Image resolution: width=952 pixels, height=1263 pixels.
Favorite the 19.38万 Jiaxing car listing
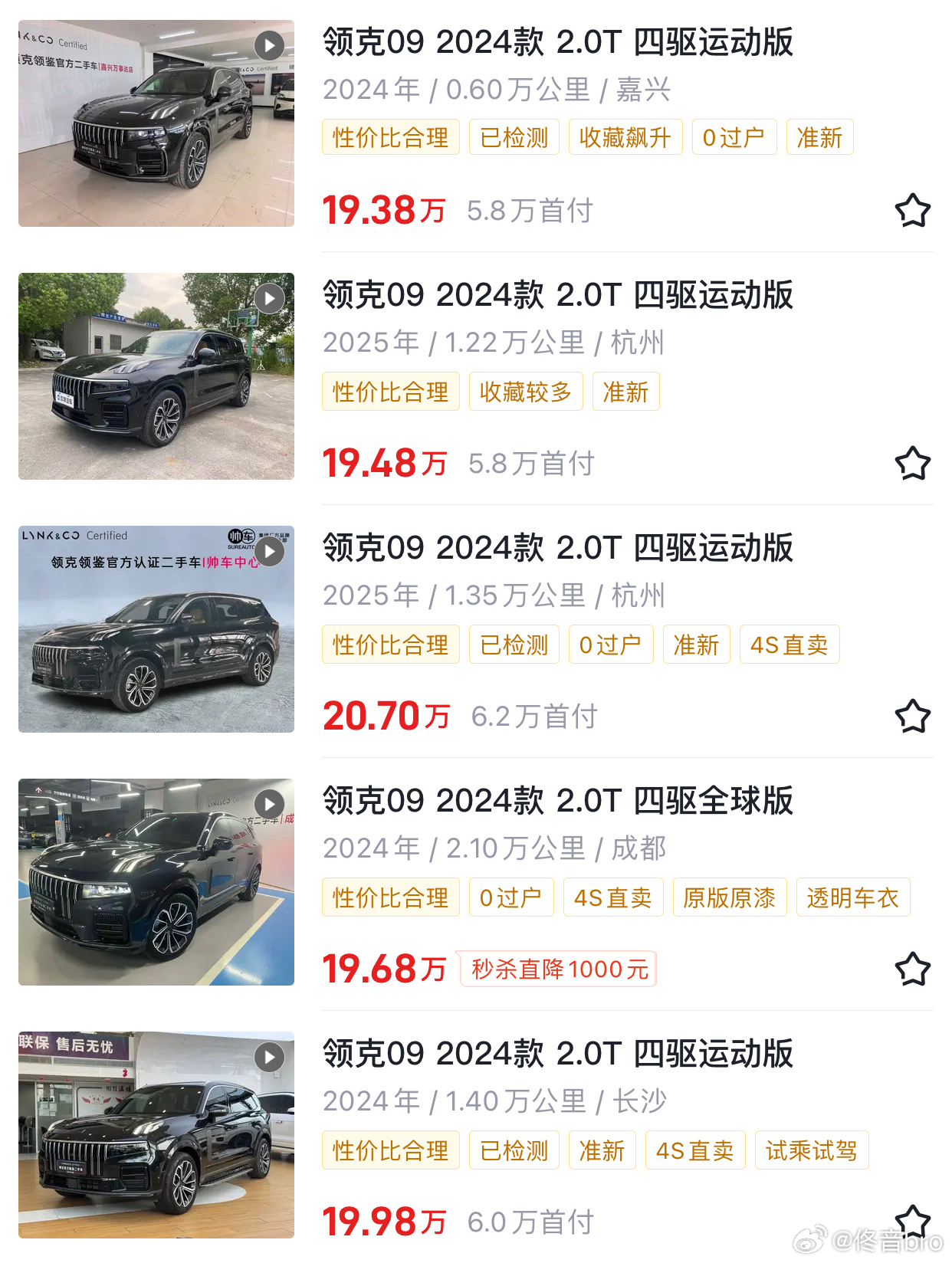pos(912,211)
